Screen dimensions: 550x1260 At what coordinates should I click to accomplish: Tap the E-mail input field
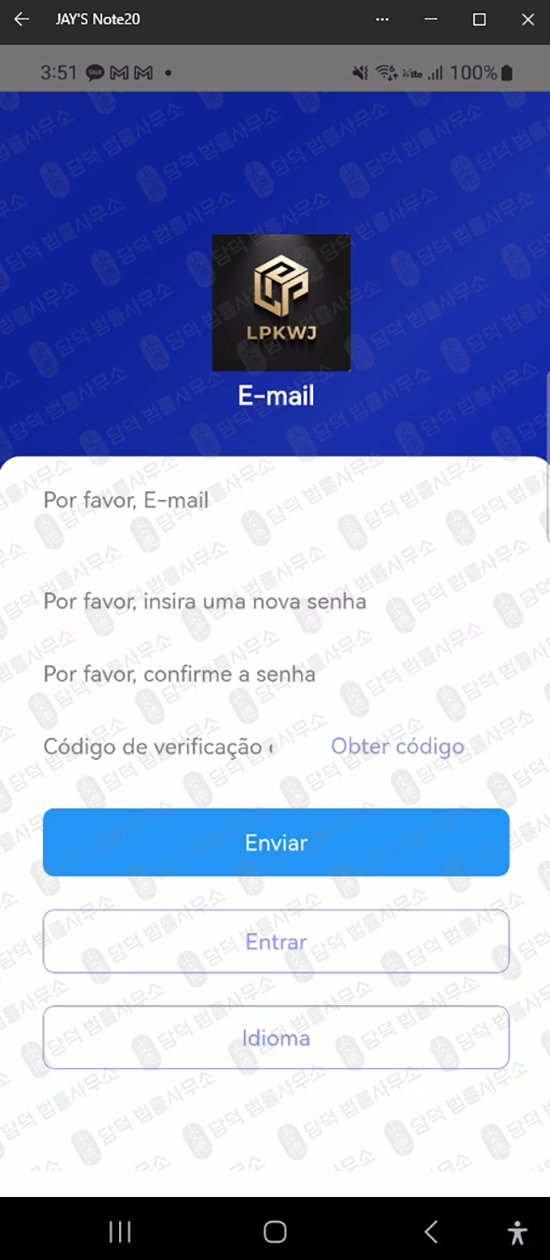coord(276,500)
